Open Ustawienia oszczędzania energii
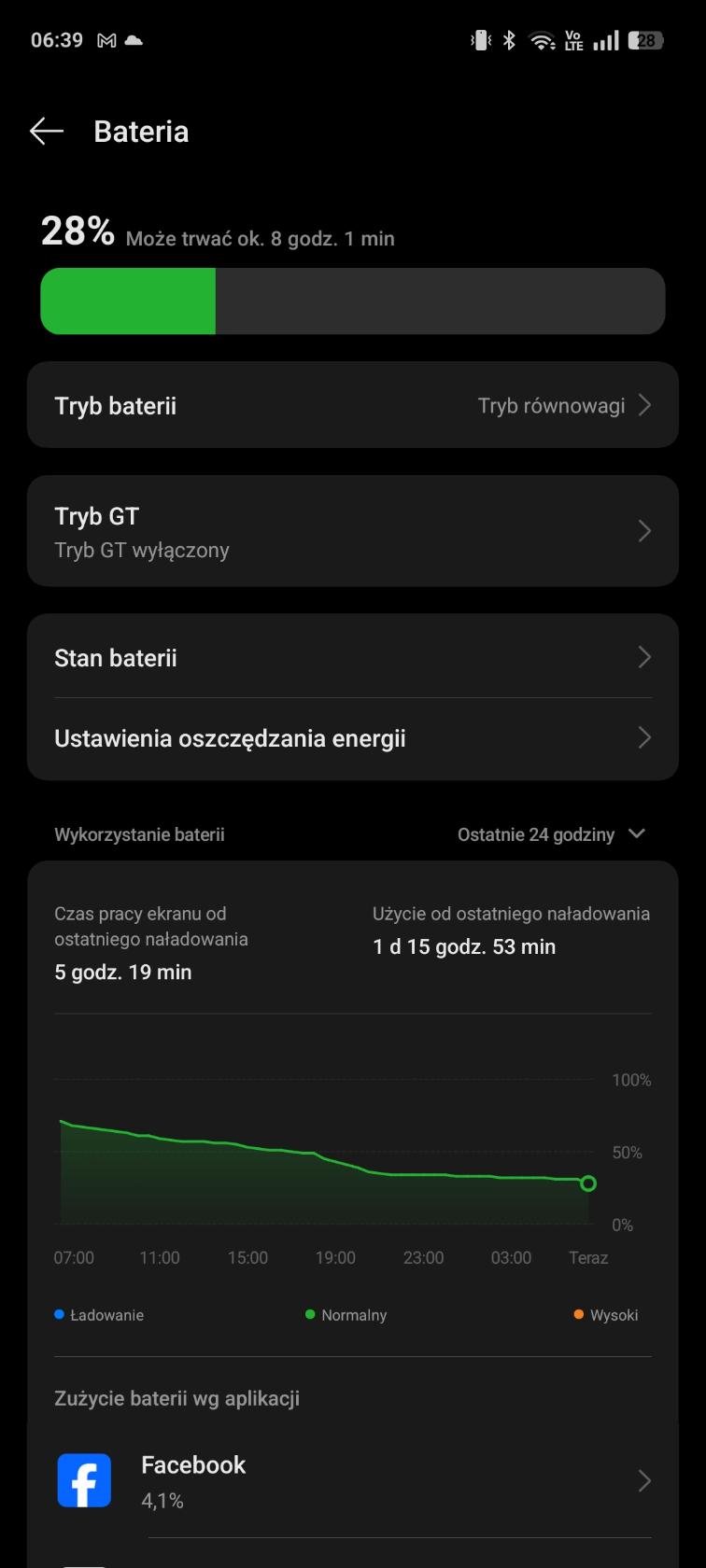The width and height of the screenshot is (706, 1568). (x=353, y=738)
